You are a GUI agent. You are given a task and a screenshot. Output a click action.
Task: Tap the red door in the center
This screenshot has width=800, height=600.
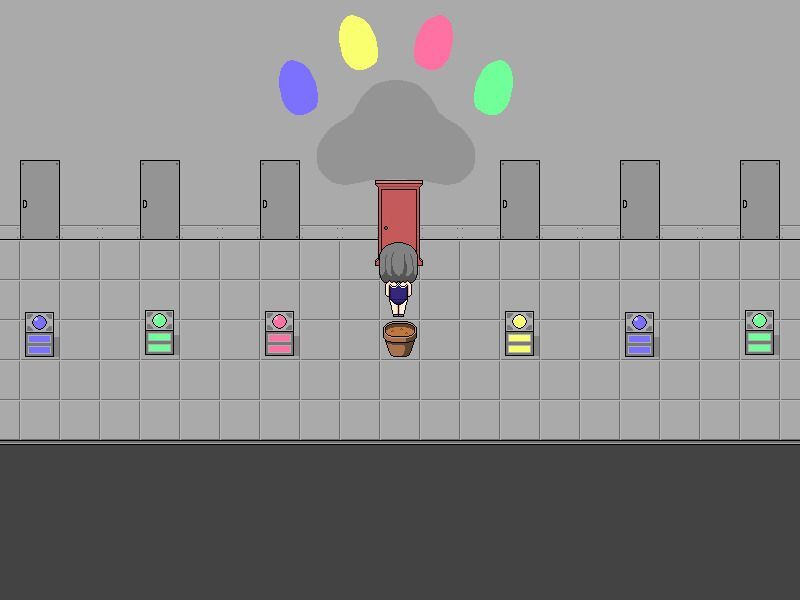click(x=399, y=215)
